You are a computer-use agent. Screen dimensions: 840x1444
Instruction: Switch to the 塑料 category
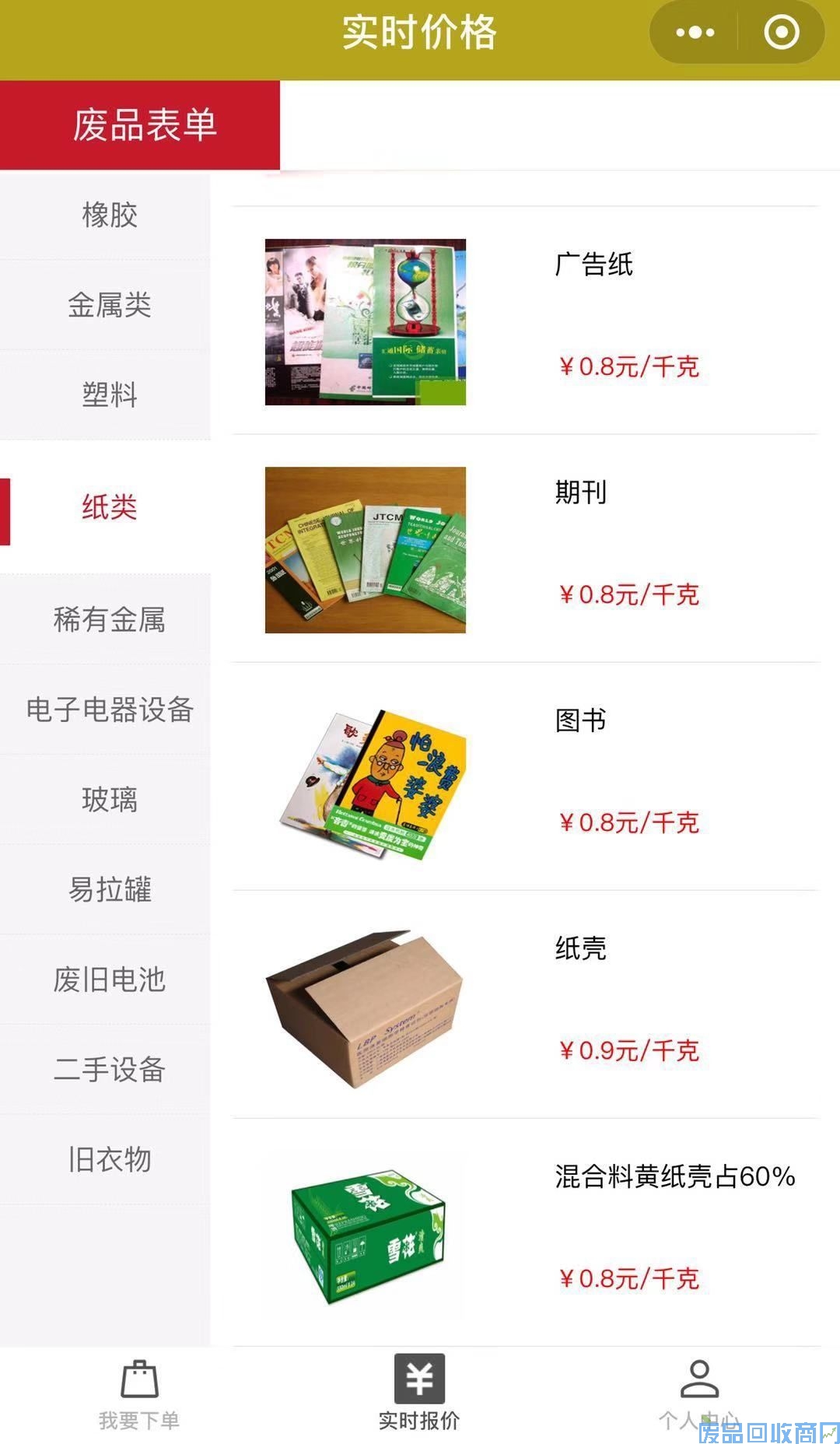point(109,395)
